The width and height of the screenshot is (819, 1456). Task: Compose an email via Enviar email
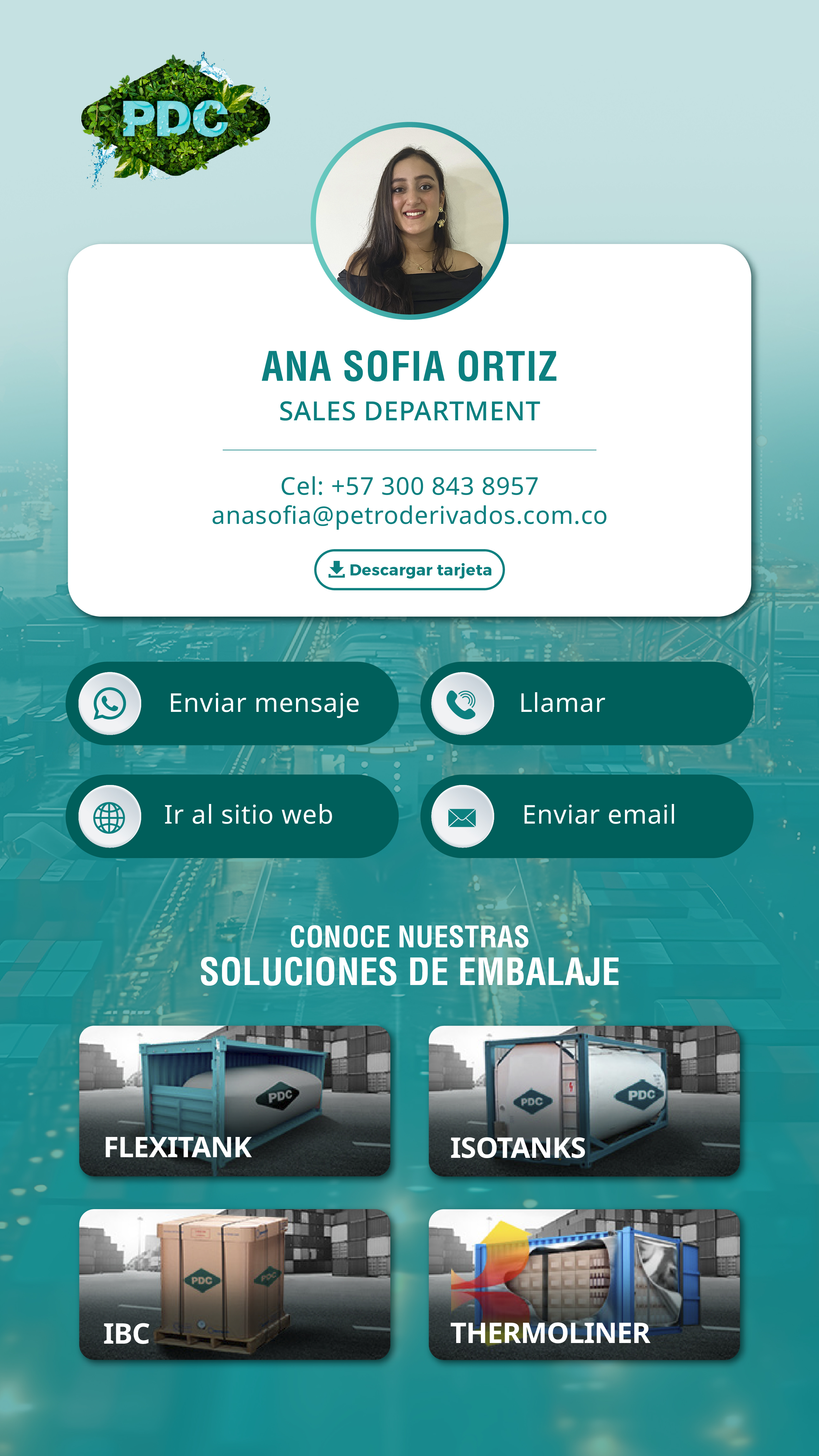click(587, 816)
